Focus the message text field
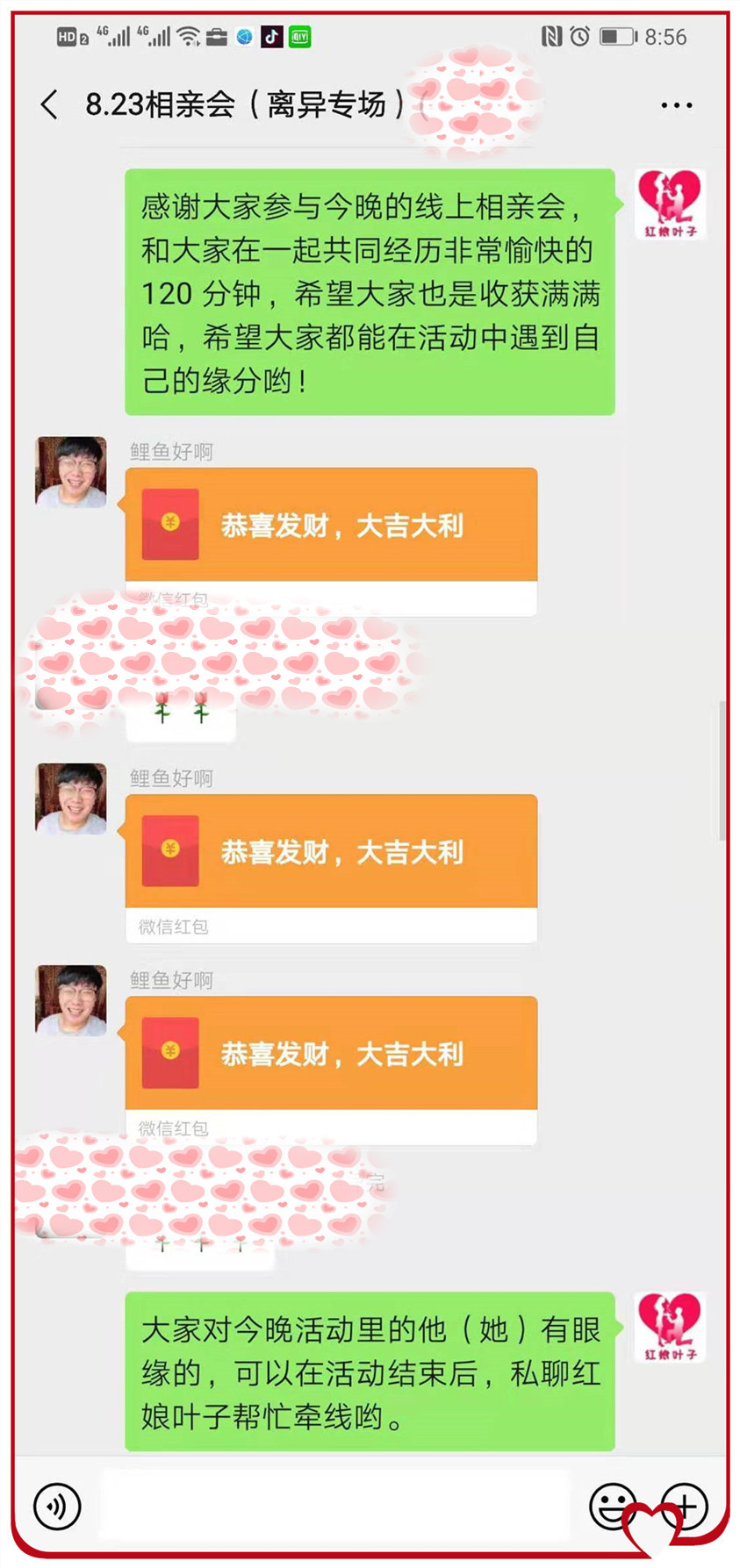The height and width of the screenshot is (1568, 740). pyautogui.click(x=334, y=1506)
